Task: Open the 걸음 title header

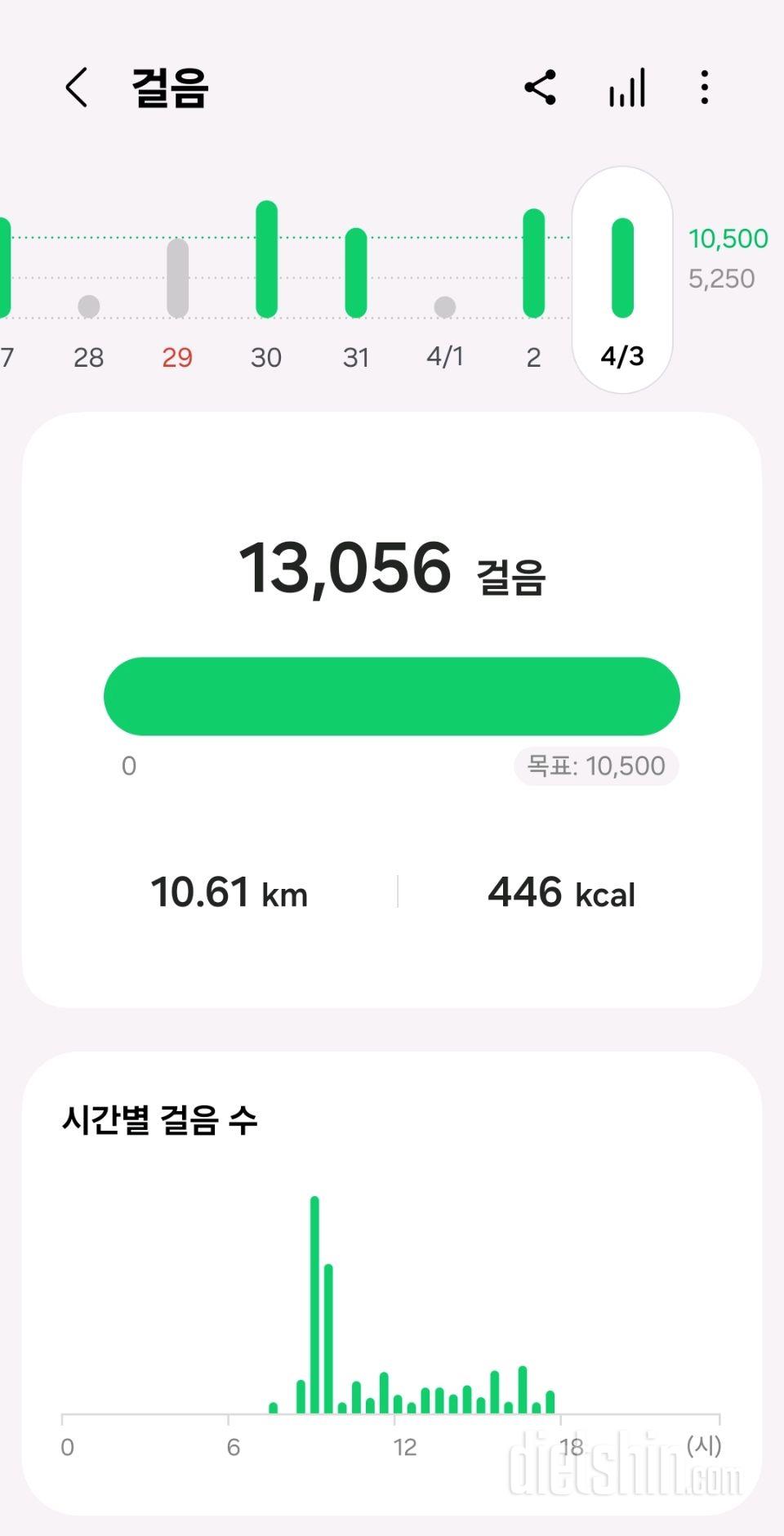Action: [166, 87]
